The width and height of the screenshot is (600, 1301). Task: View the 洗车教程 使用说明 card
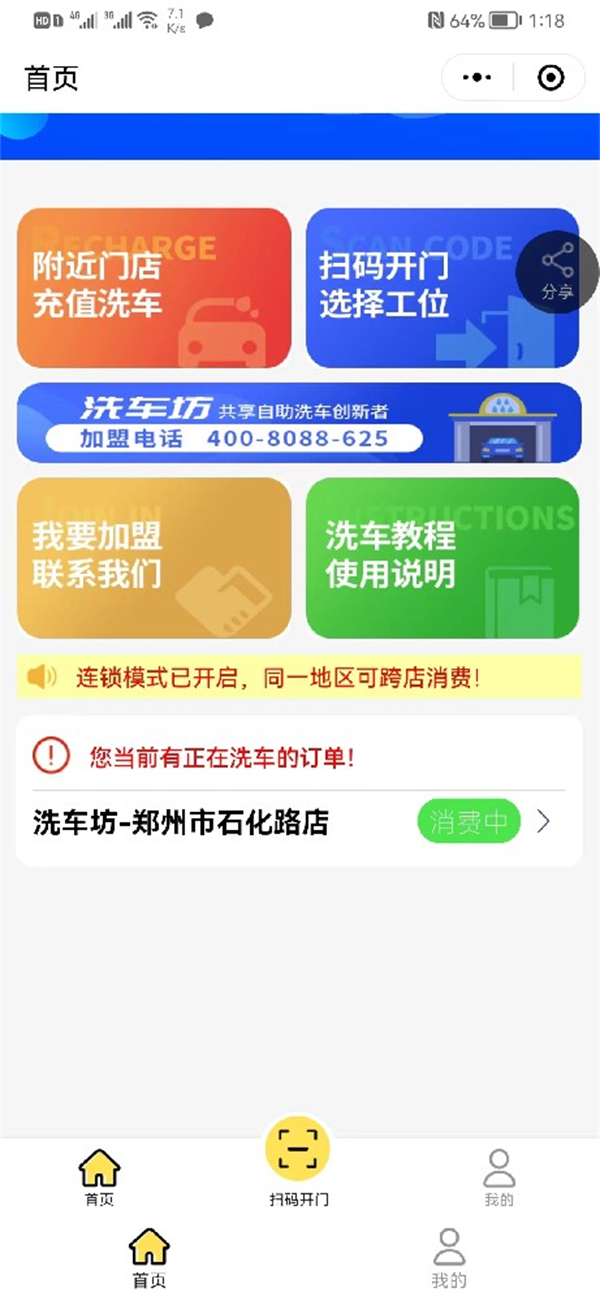[442, 558]
